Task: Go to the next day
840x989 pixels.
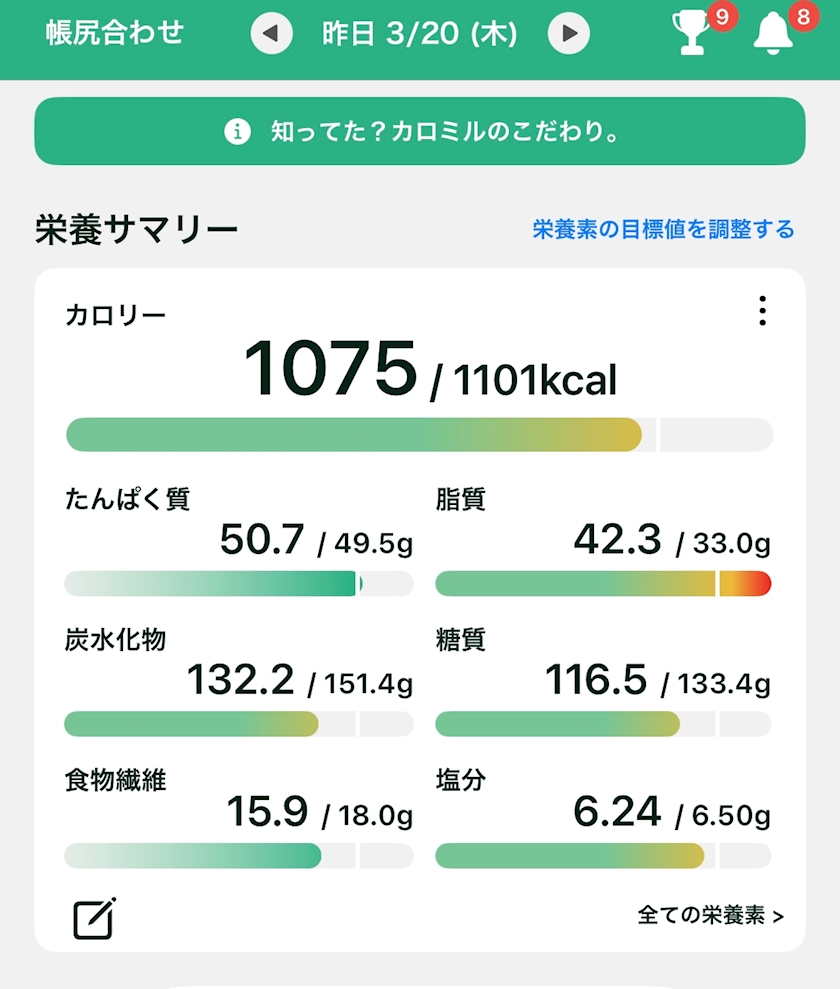Action: tap(570, 34)
